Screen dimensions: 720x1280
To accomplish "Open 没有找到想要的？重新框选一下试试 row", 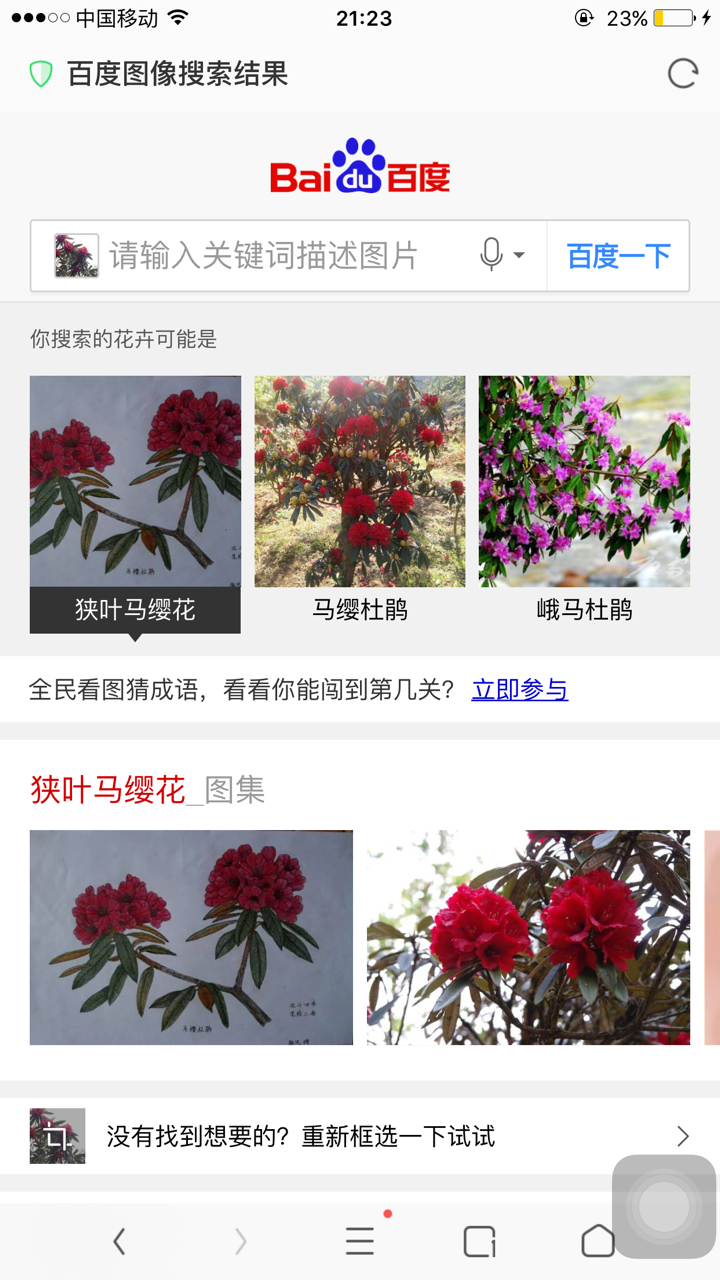I will [x=360, y=1136].
